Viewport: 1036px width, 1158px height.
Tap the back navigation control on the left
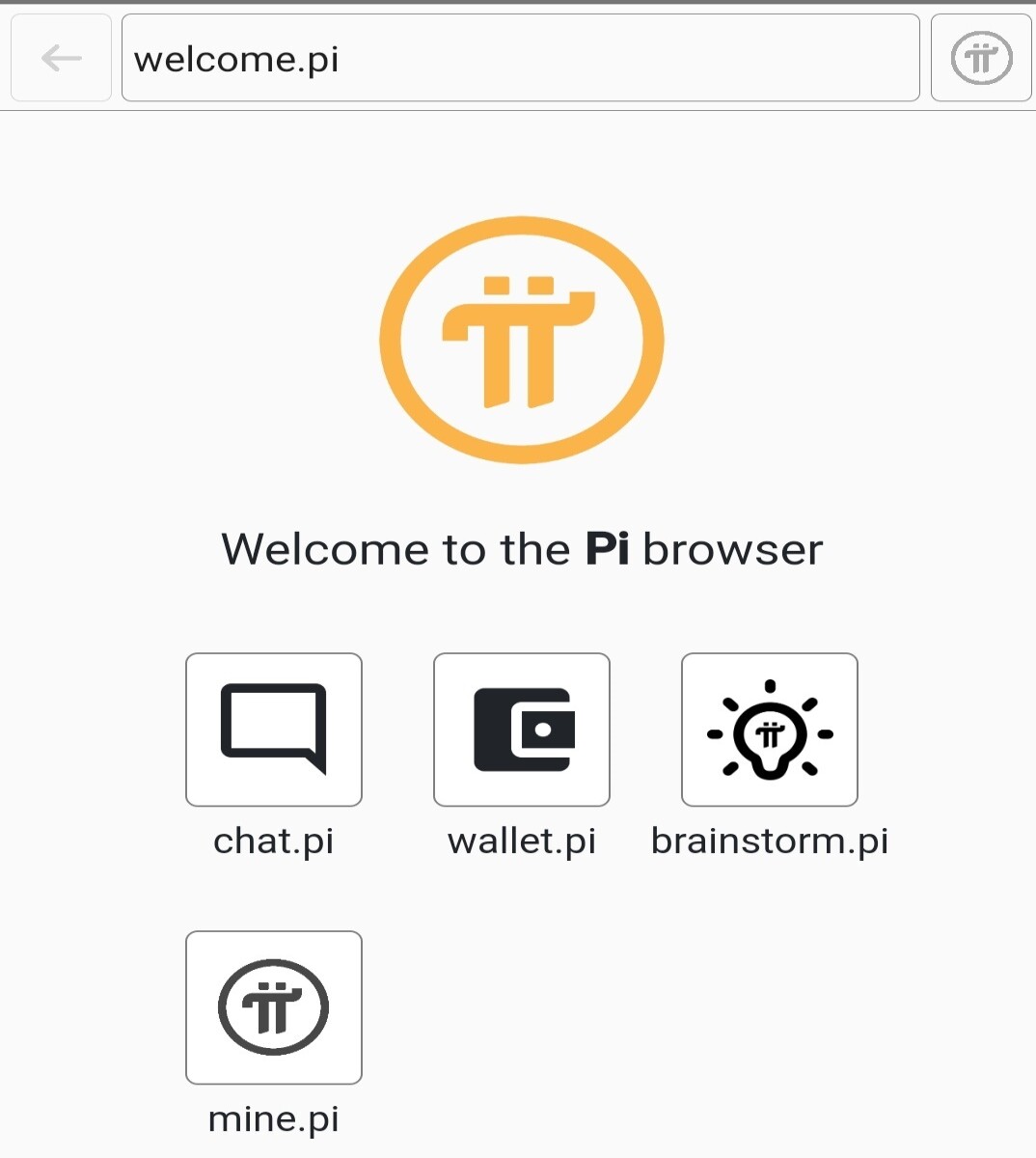(x=60, y=57)
